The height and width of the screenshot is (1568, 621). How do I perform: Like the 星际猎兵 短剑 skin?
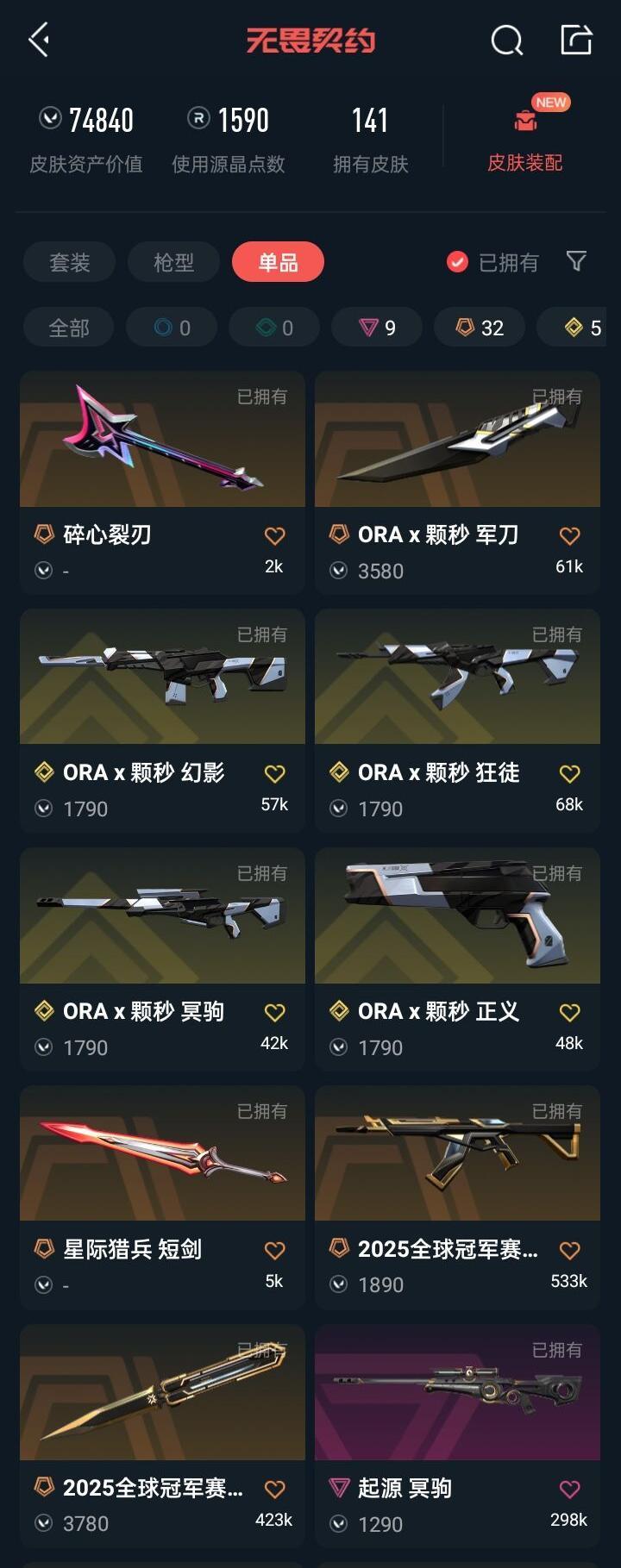pos(274,1251)
